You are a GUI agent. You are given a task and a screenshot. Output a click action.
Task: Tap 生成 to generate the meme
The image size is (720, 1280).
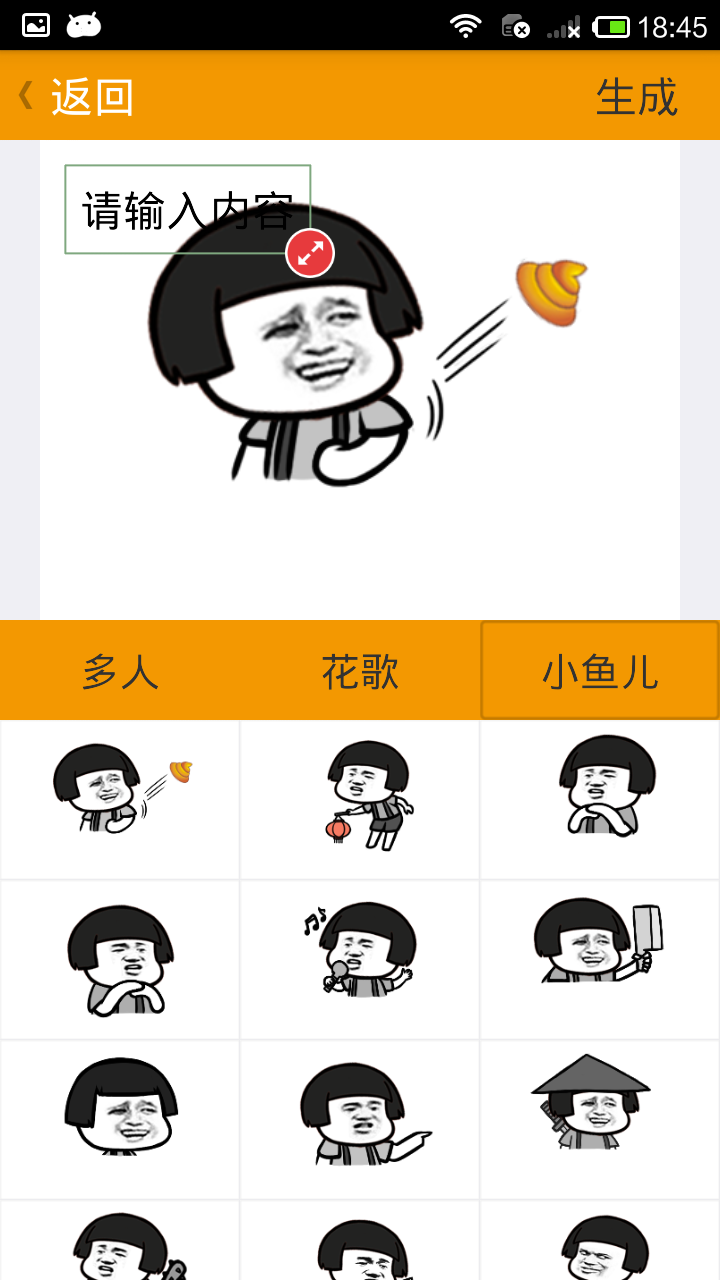click(x=636, y=97)
